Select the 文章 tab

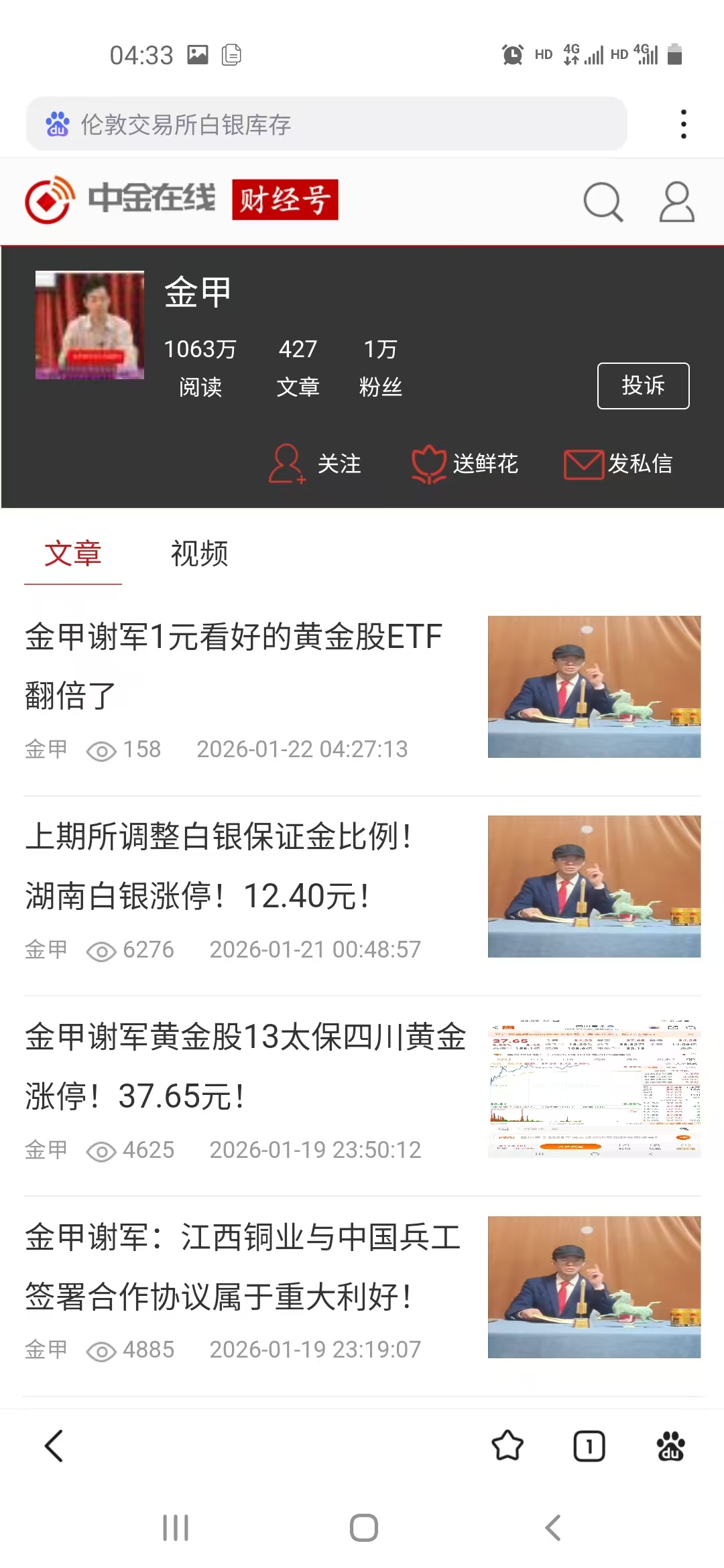(72, 553)
